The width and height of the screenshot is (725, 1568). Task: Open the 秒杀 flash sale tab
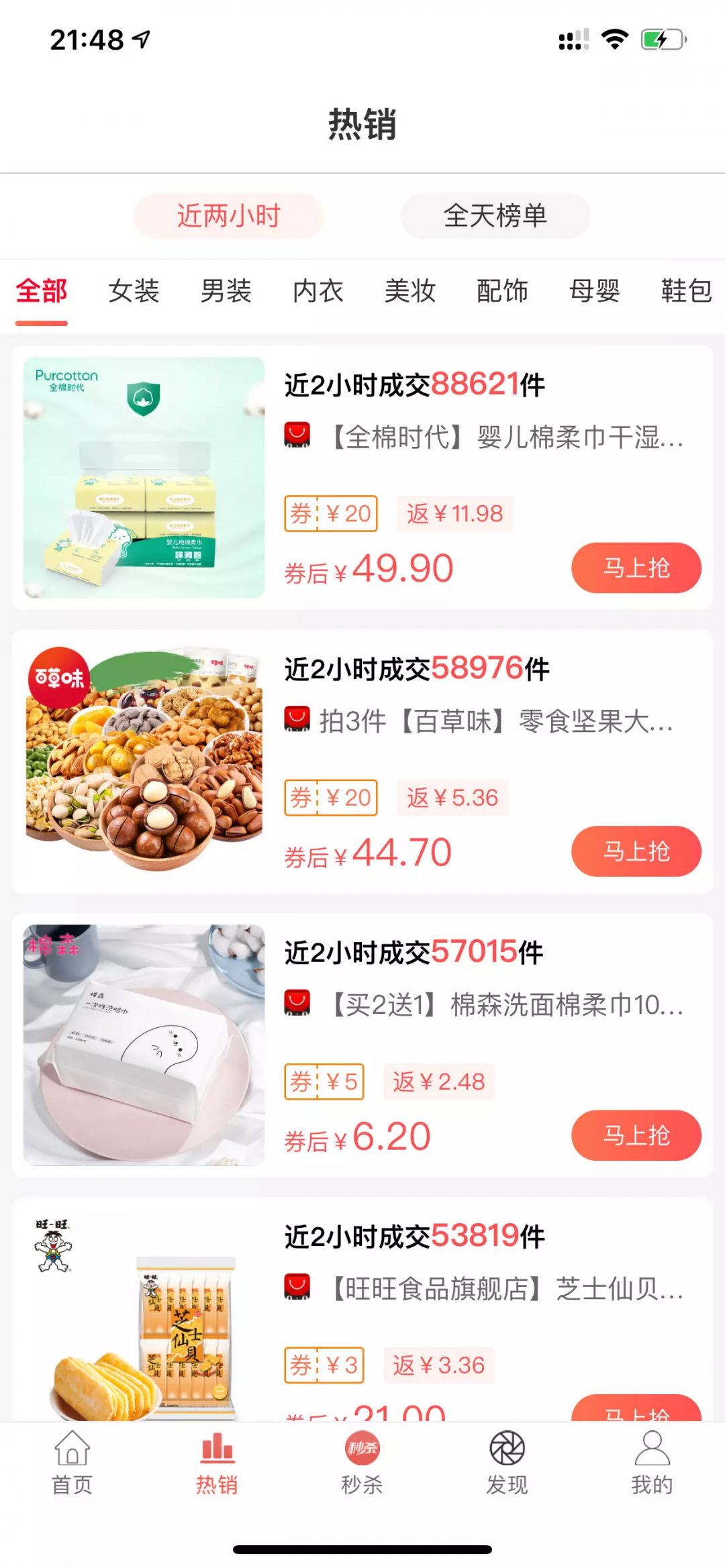[362, 1463]
